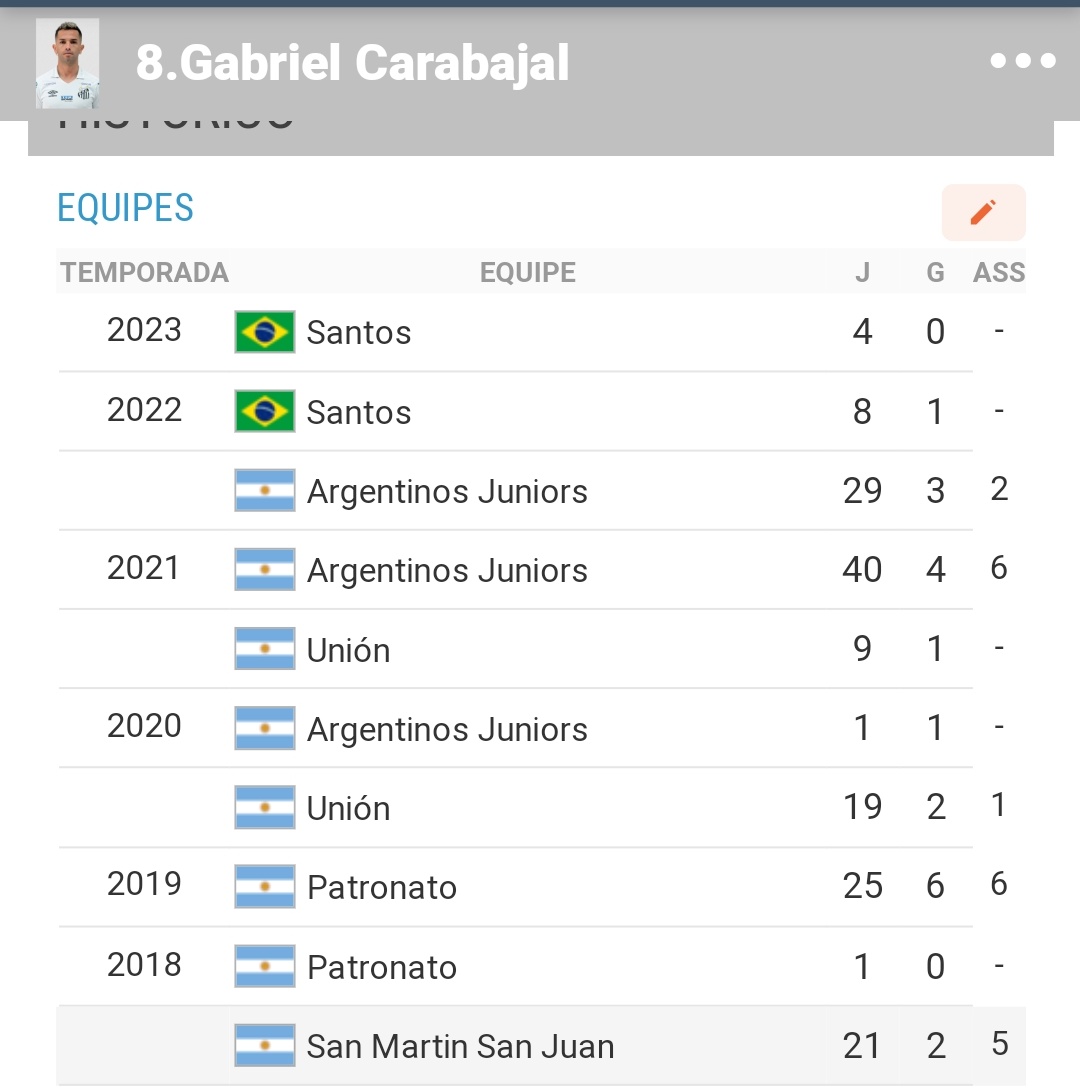The image size is (1080, 1089).
Task: Open San Martin San Juan team page
Action: 460,1047
